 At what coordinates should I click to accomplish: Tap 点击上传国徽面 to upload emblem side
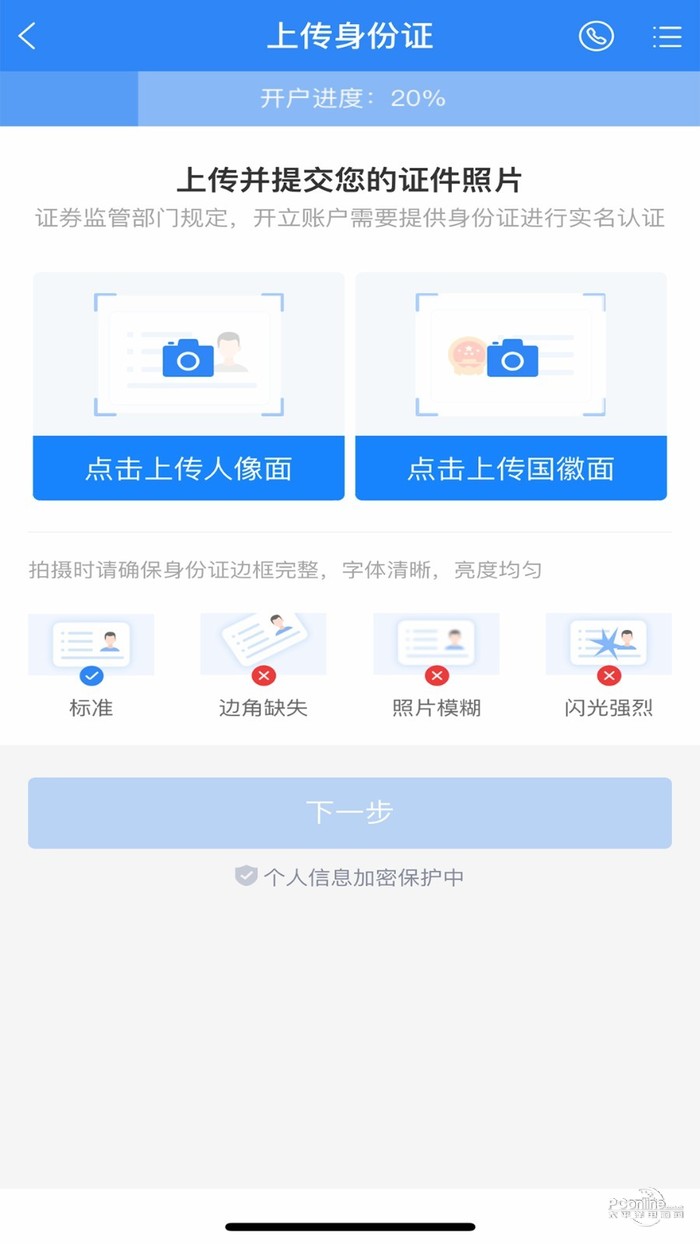pos(510,468)
